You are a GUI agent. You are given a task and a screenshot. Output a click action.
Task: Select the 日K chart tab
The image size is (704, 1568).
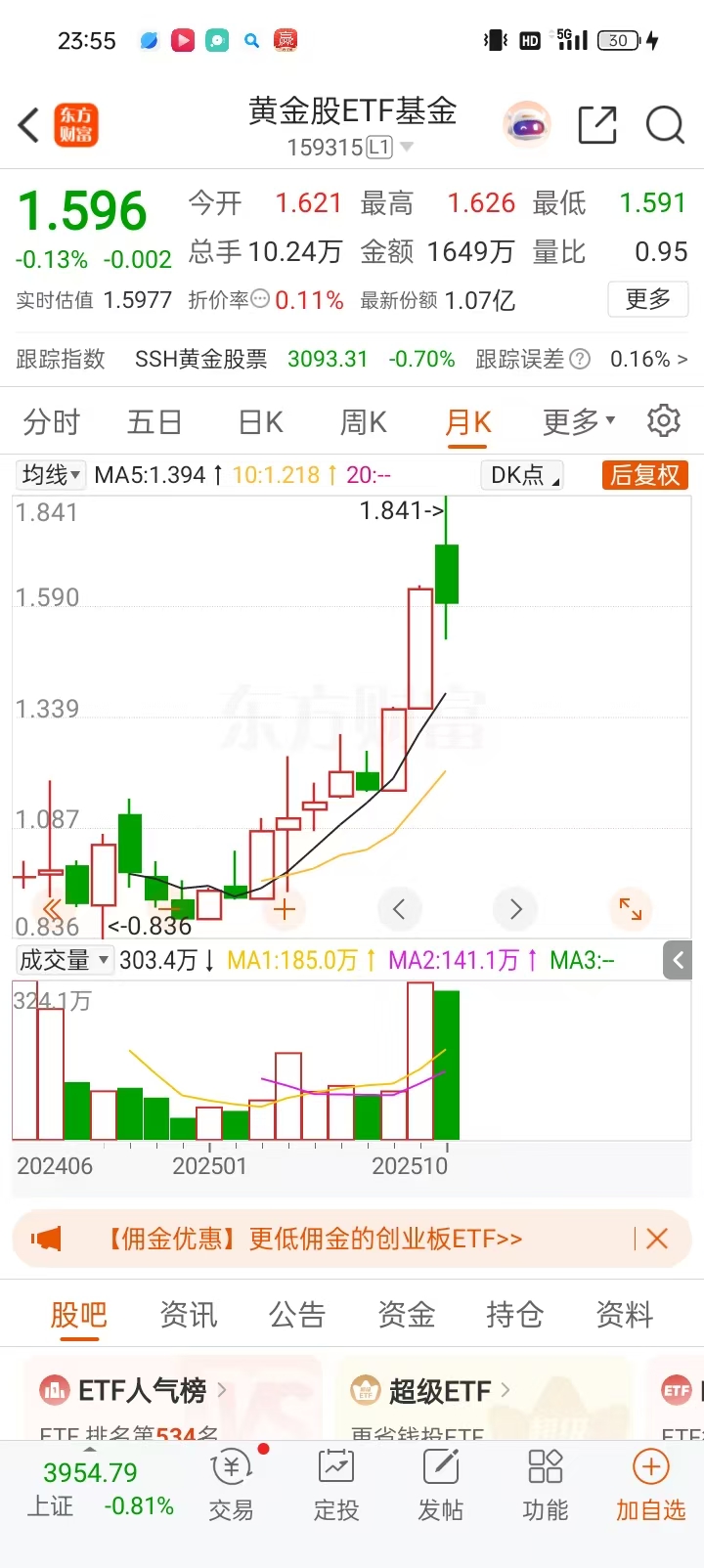pos(260,422)
